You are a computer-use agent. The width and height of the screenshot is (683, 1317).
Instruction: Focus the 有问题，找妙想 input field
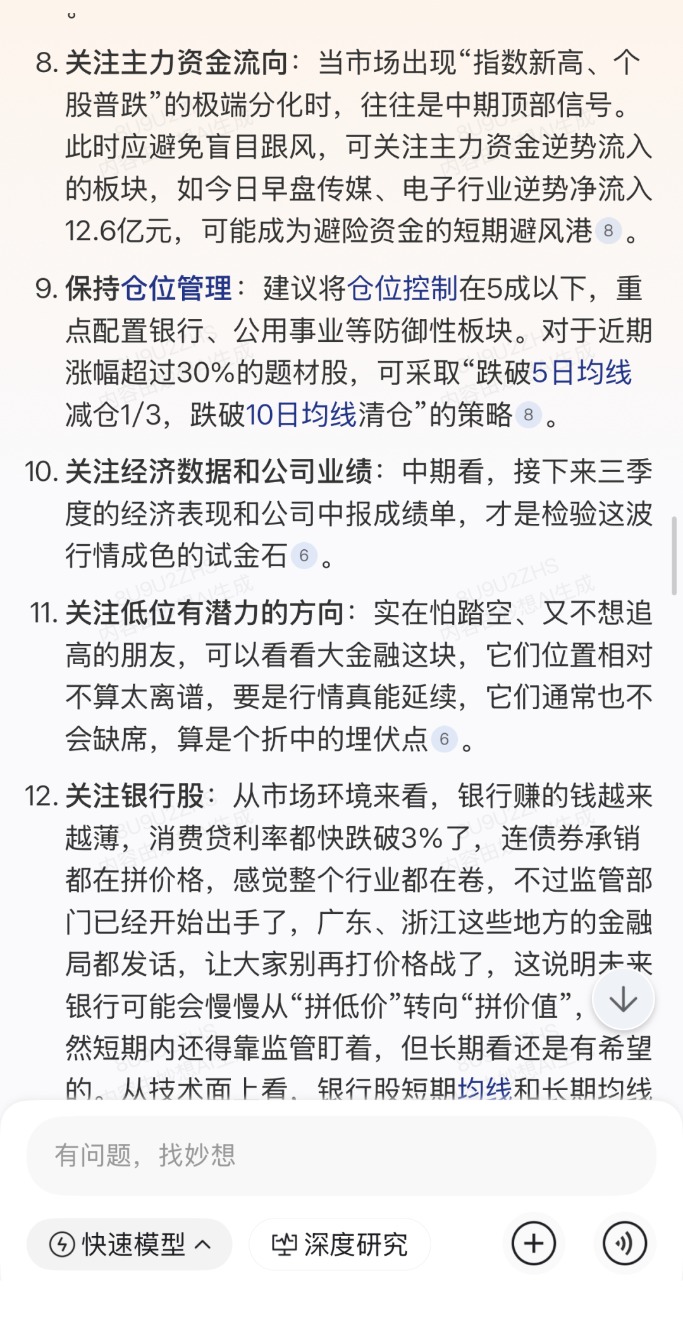(341, 1155)
